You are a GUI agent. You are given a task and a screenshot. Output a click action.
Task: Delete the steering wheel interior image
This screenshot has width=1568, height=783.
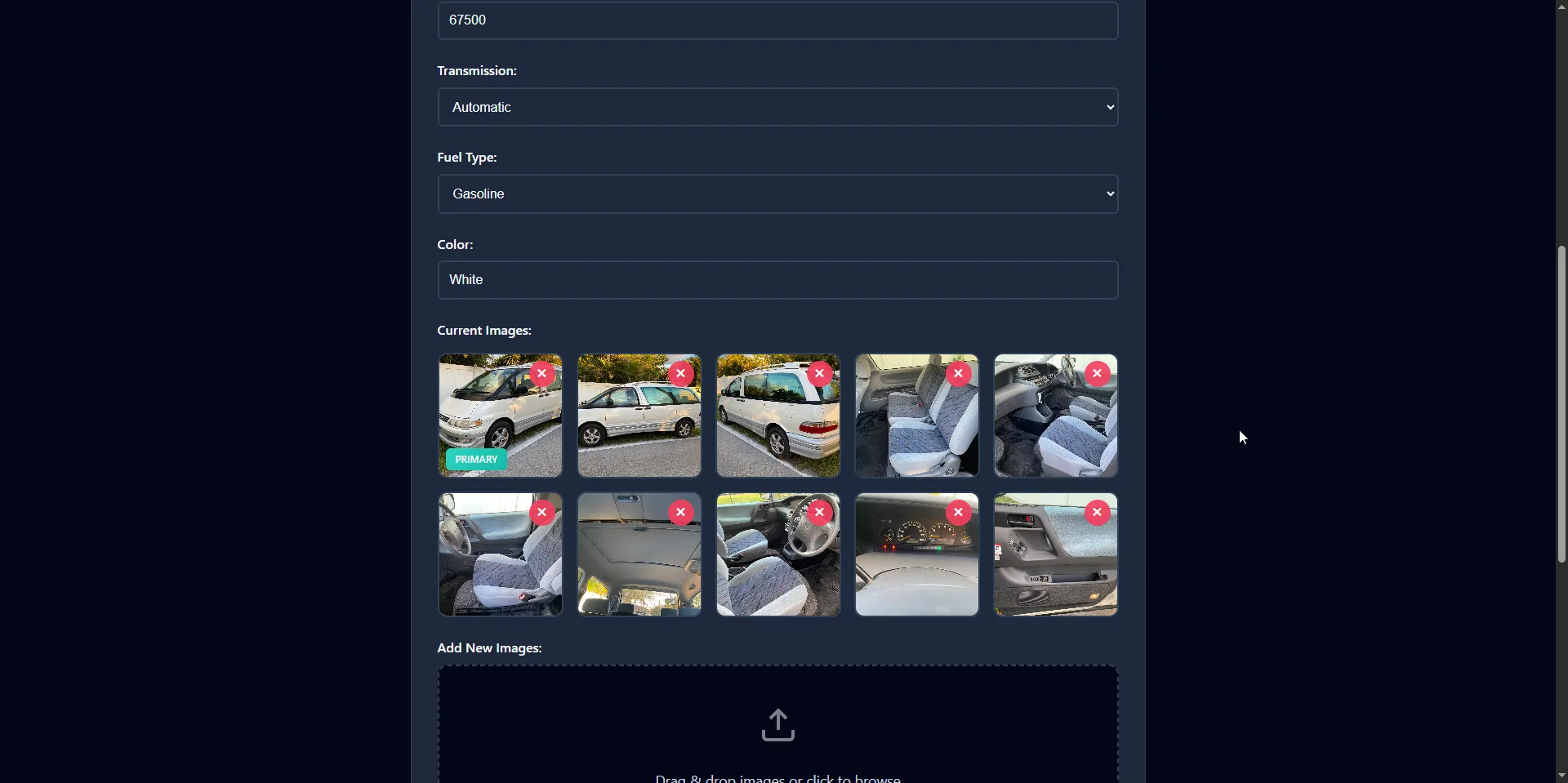pyautogui.click(x=820, y=513)
